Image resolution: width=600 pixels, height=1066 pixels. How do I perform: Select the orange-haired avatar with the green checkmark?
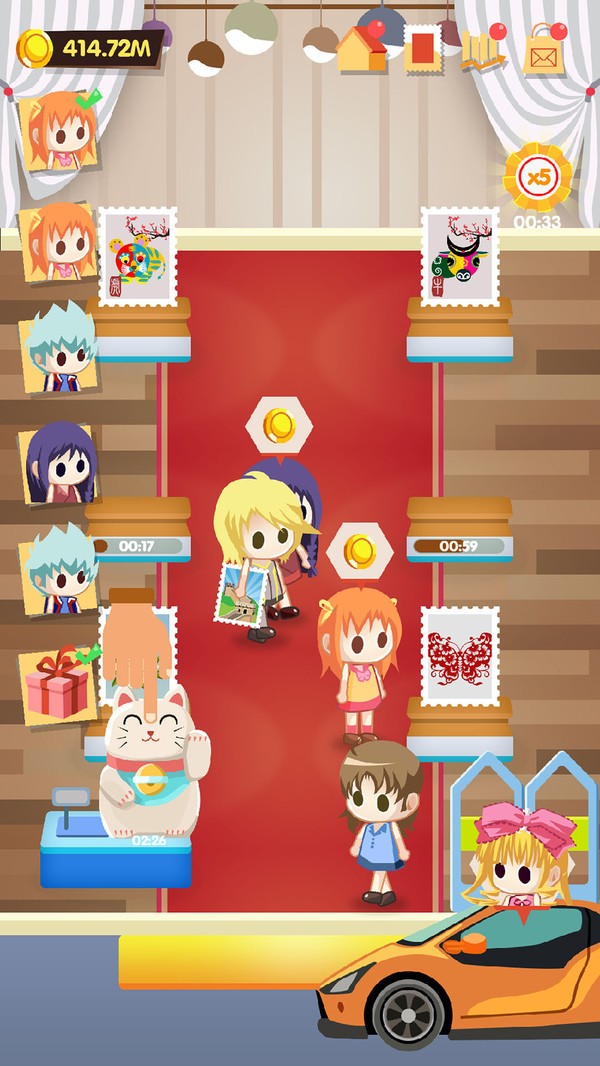point(59,133)
